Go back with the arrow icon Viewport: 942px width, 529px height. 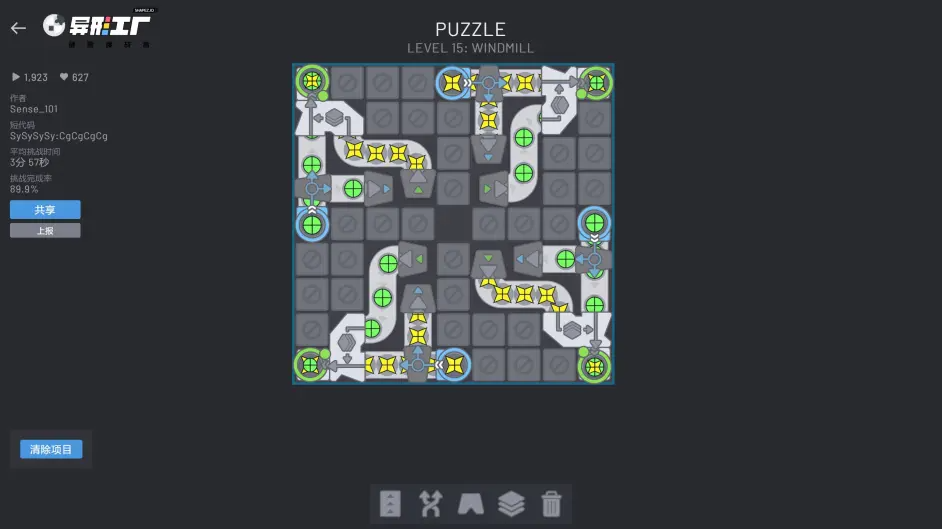(18, 28)
